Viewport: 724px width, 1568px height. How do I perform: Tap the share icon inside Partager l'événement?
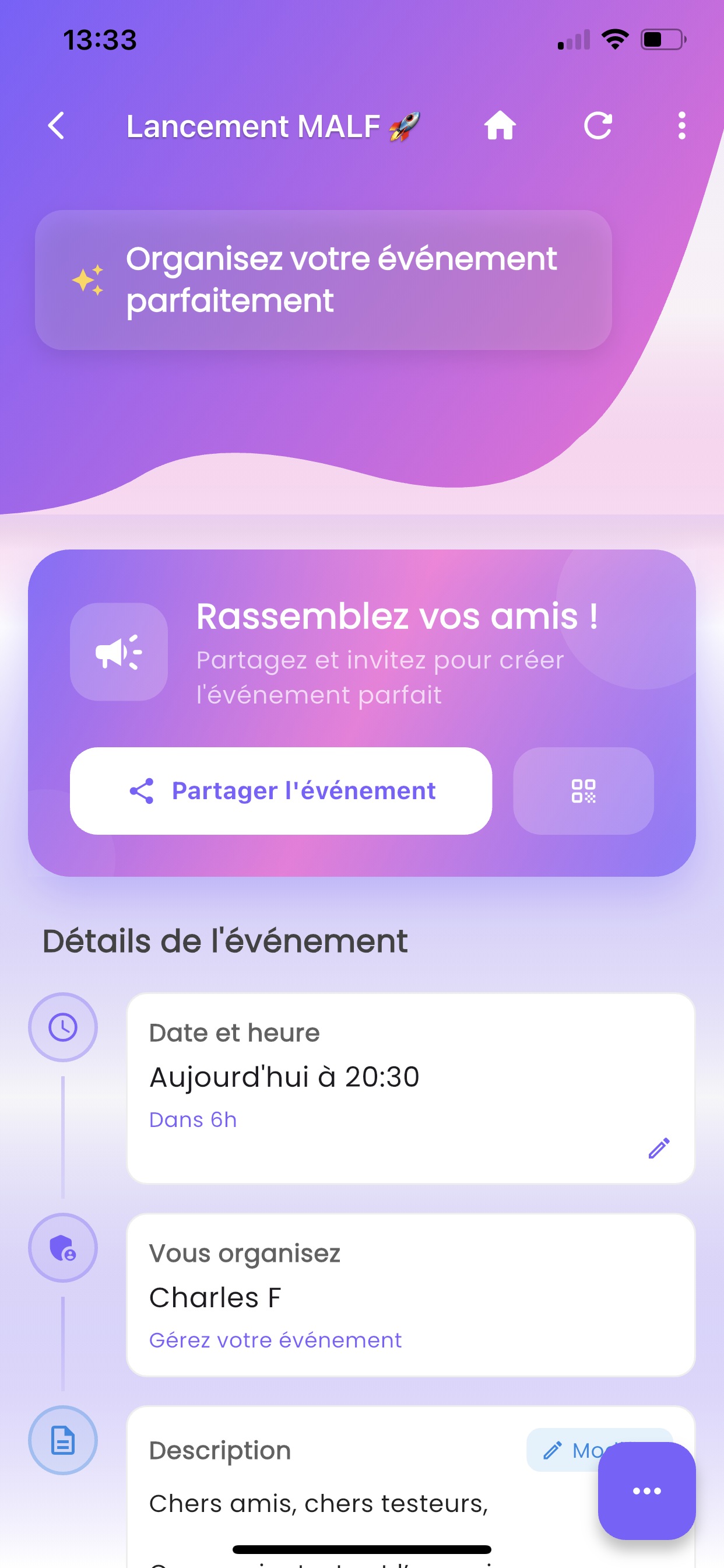click(x=140, y=790)
